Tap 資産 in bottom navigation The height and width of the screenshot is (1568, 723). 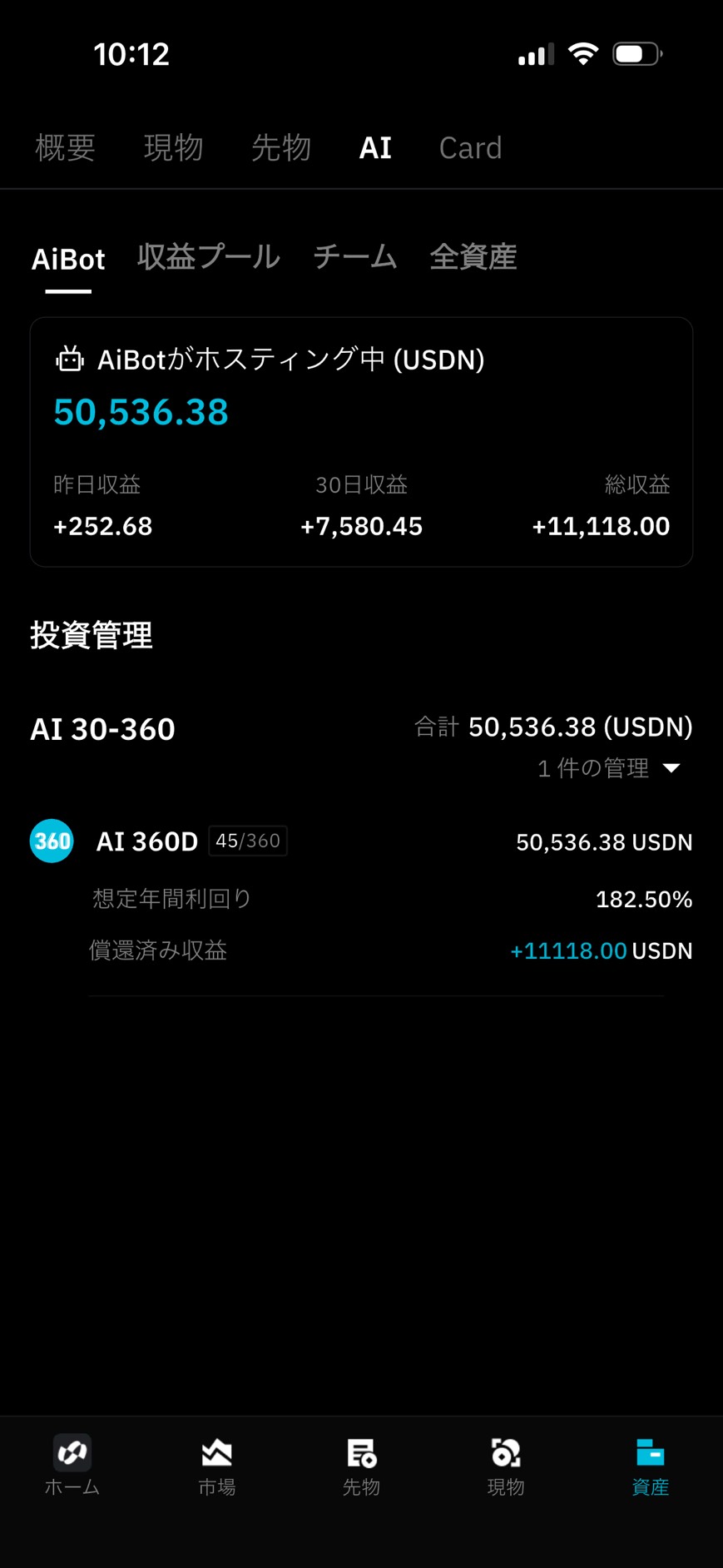[x=650, y=1466]
